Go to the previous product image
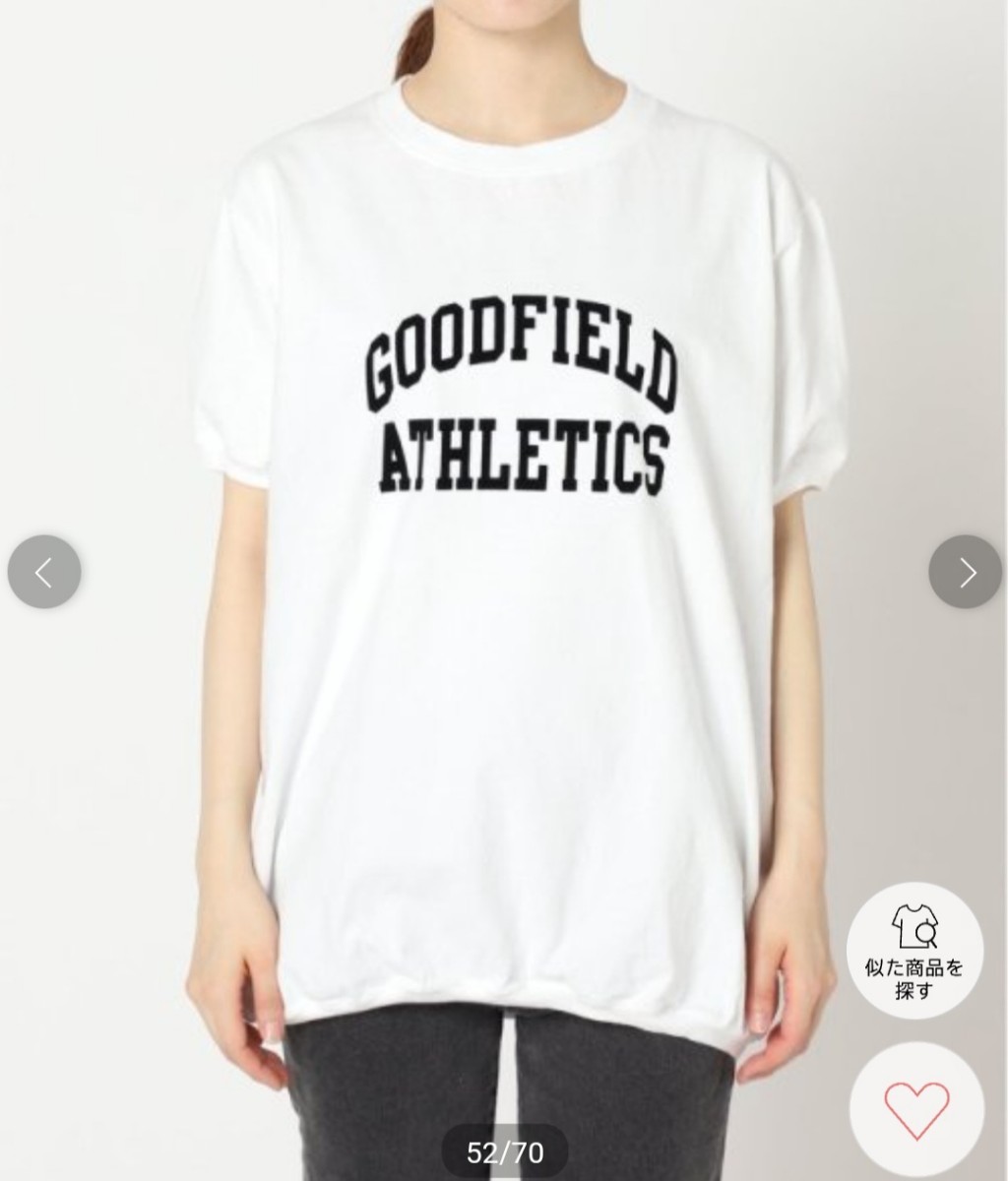The width and height of the screenshot is (1008, 1181). 44,572
